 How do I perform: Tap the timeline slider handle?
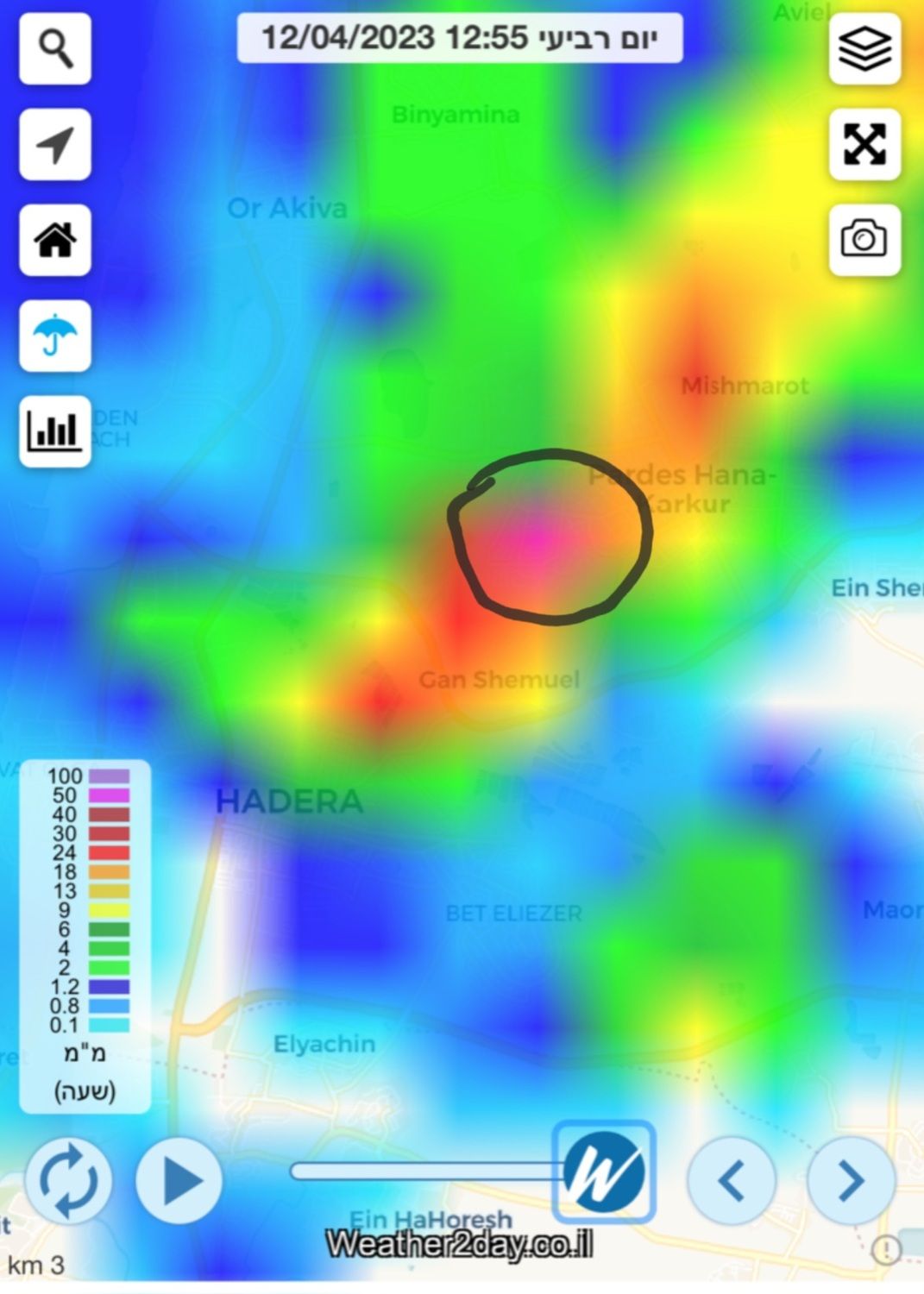[x=604, y=1172]
